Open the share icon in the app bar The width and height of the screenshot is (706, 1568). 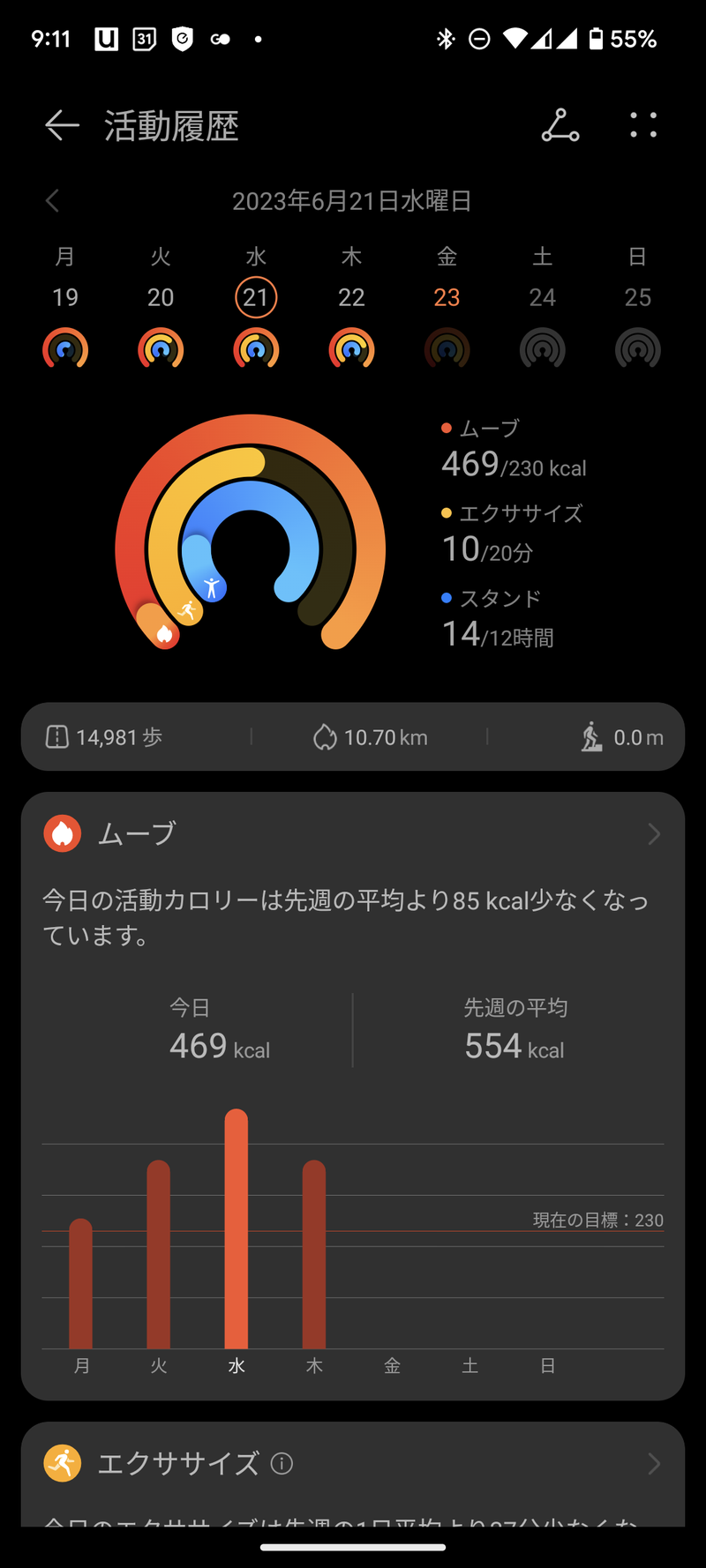560,125
